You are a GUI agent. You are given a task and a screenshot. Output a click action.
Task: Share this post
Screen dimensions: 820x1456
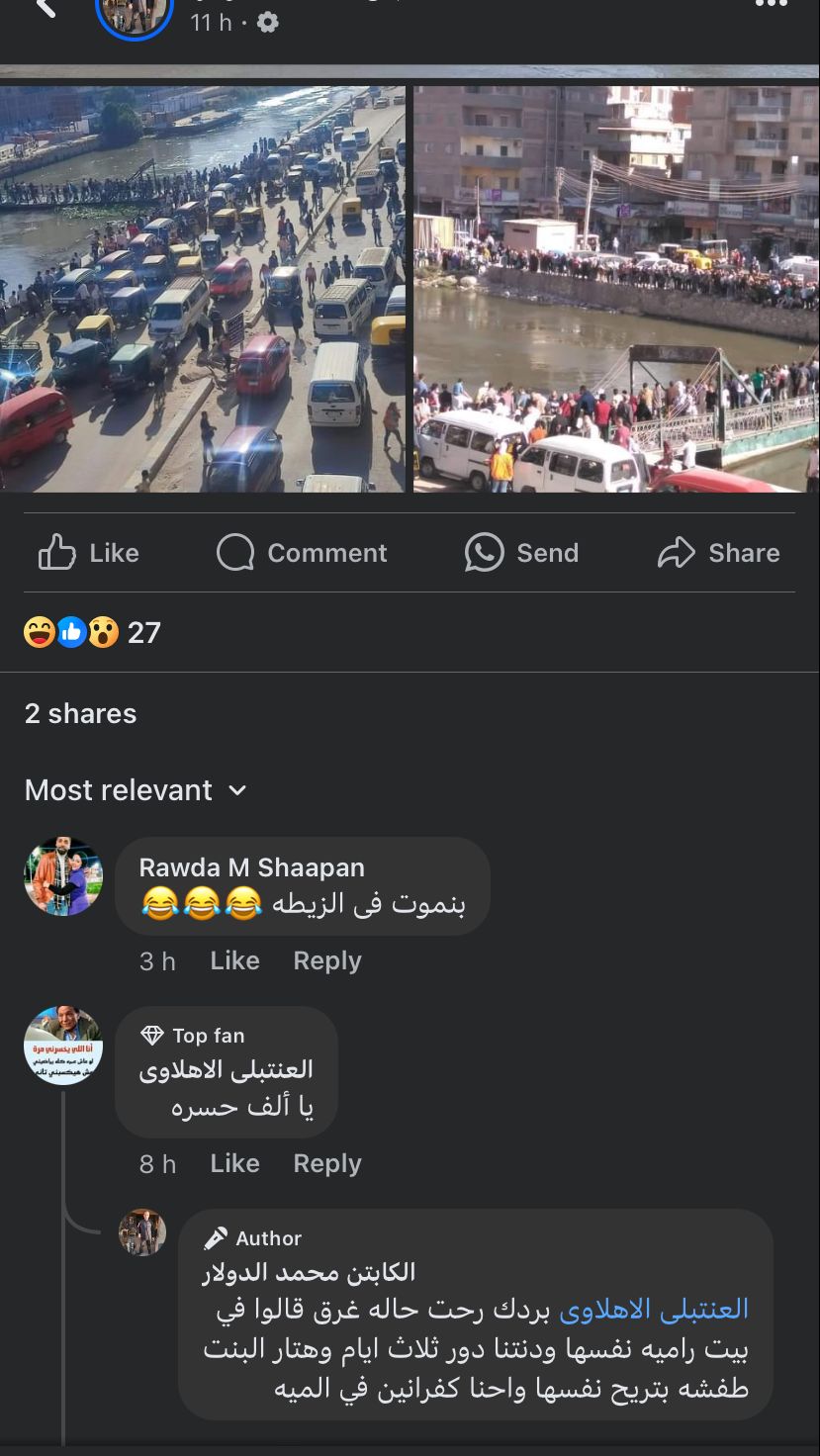point(719,553)
